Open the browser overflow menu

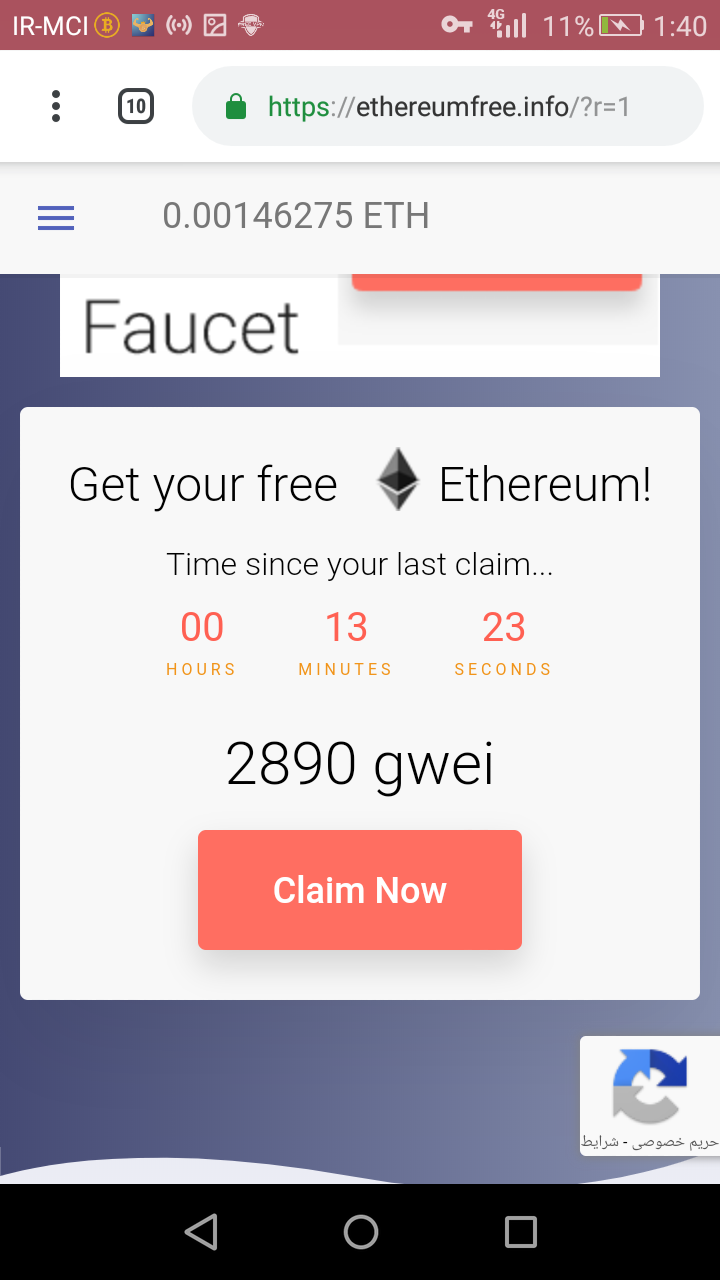tap(56, 106)
